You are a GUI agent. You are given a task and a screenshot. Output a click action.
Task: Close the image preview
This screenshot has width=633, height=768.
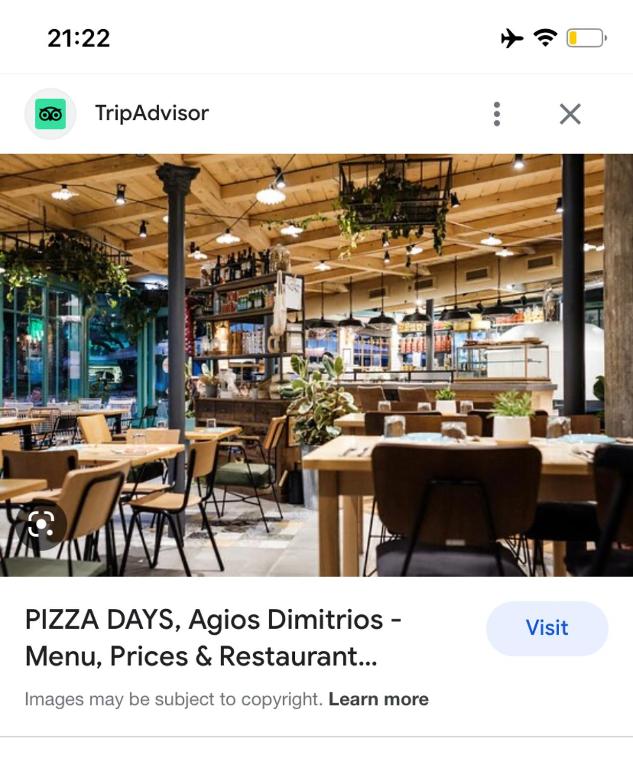[570, 114]
